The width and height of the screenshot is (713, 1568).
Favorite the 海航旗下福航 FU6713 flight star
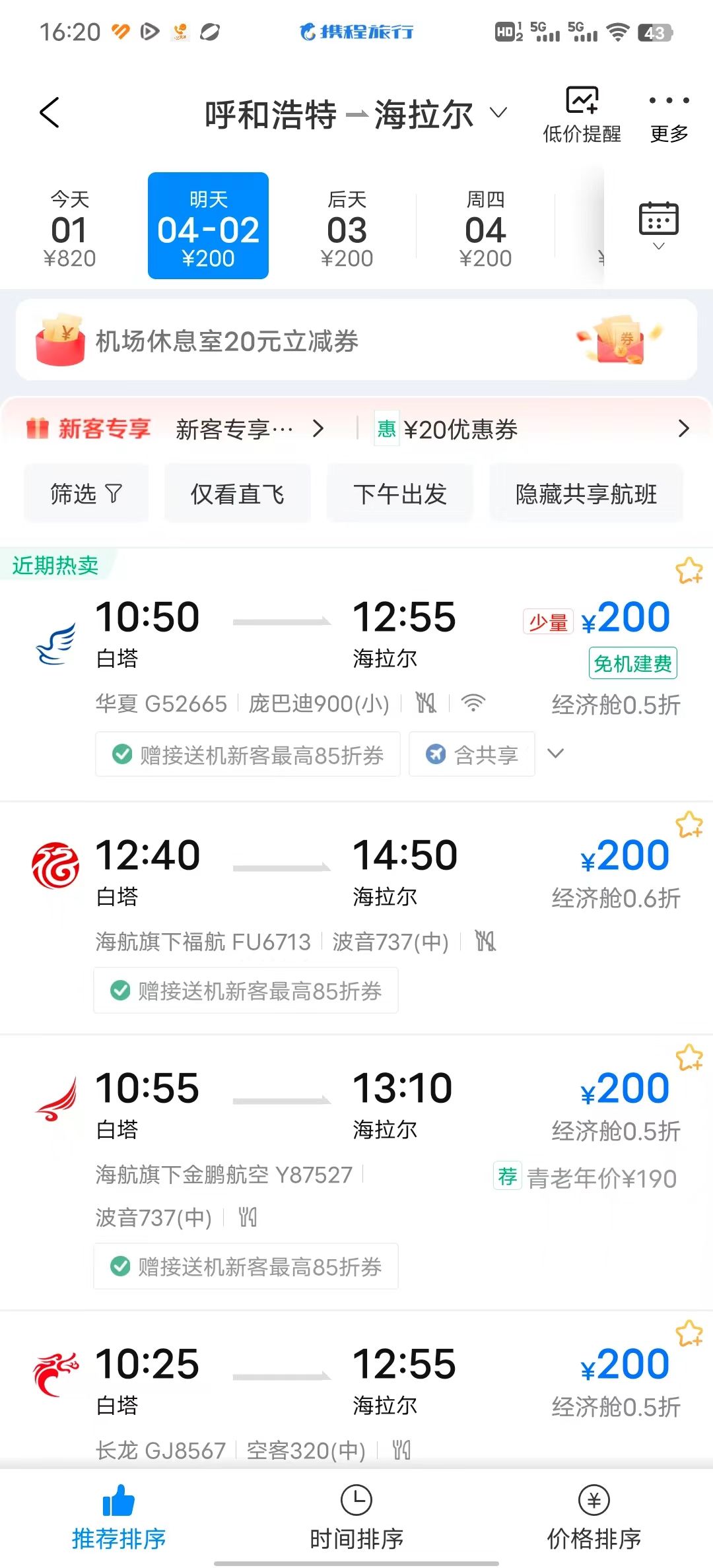(689, 825)
